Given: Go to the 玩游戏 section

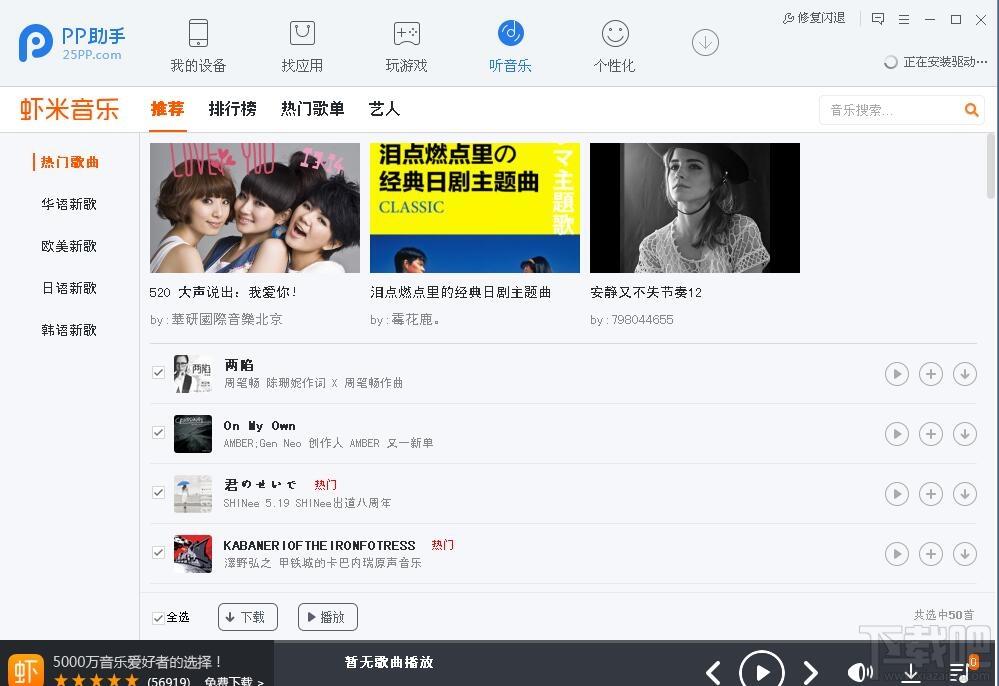Looking at the screenshot, I should click(406, 46).
